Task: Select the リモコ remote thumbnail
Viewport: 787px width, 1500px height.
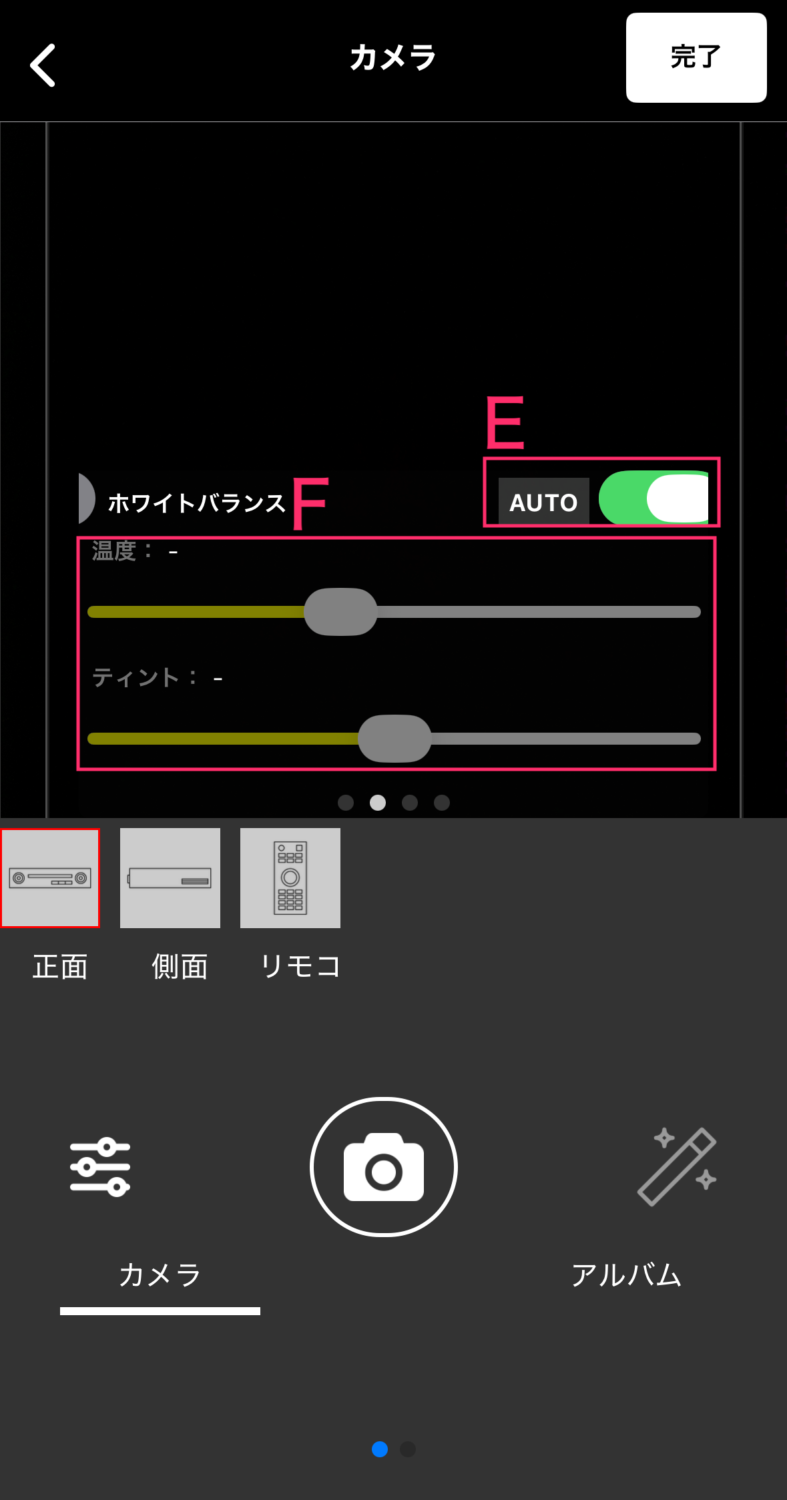Action: (x=290, y=878)
